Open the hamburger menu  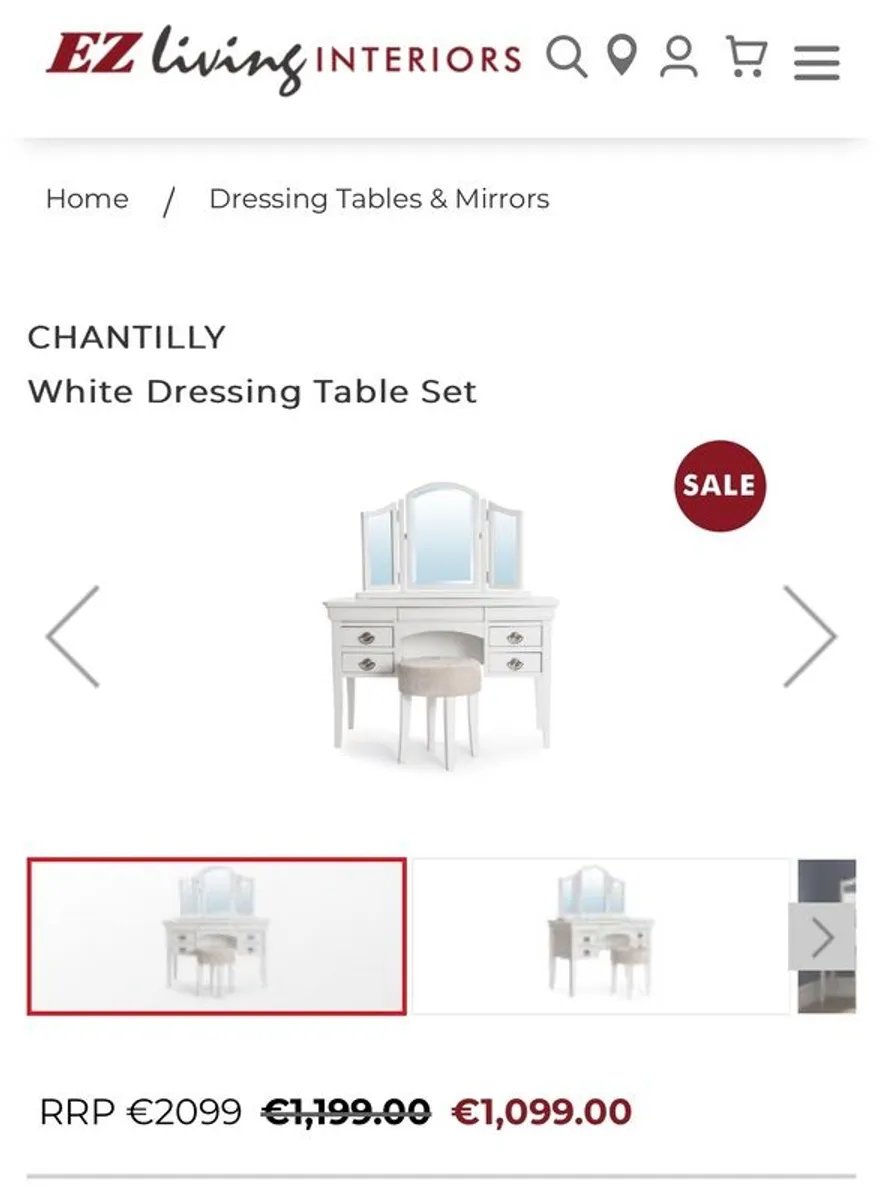click(x=816, y=60)
